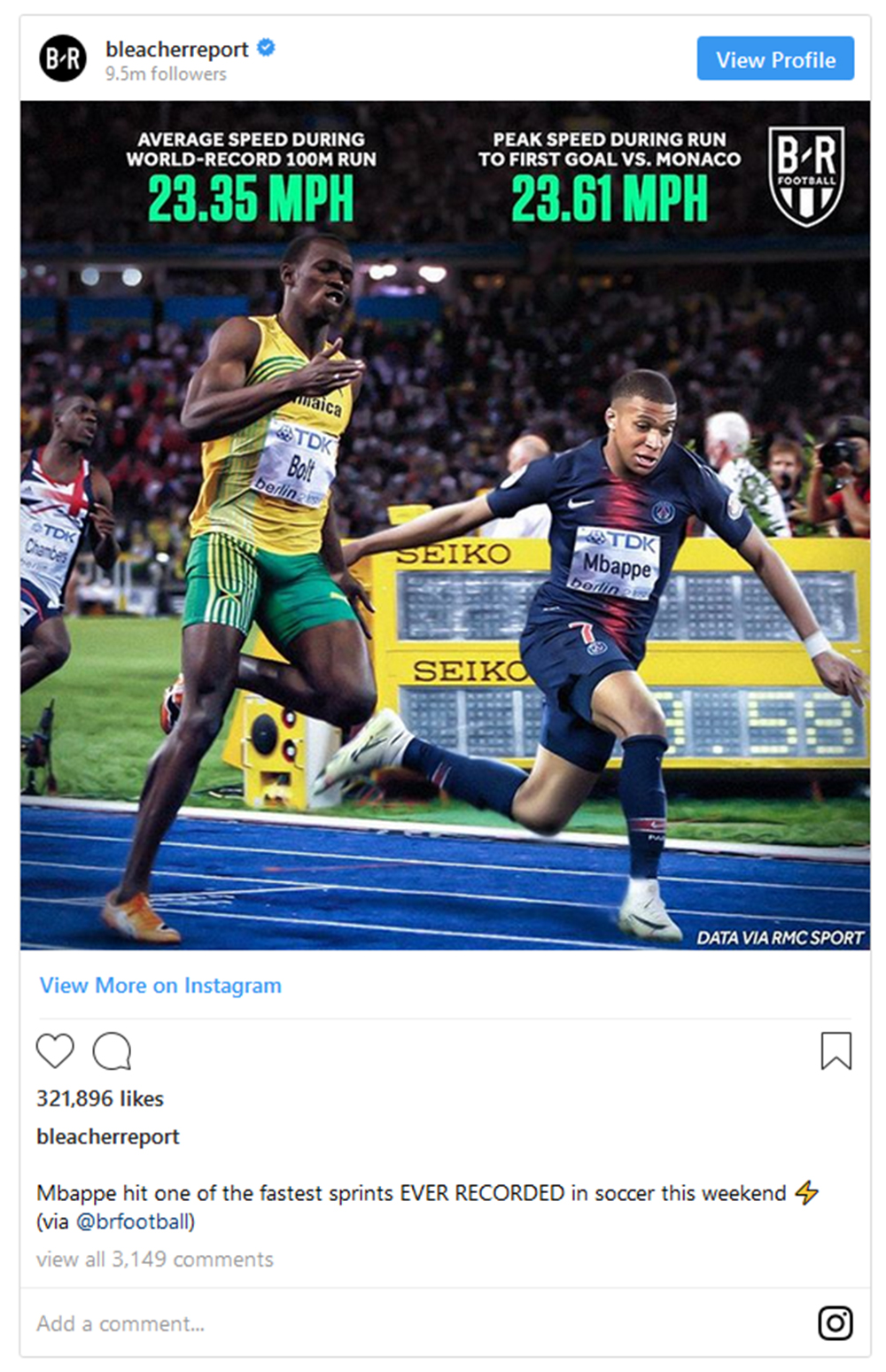Screen dimensions: 886x1372
Task: Bookmark this post
Action: tap(835, 1050)
